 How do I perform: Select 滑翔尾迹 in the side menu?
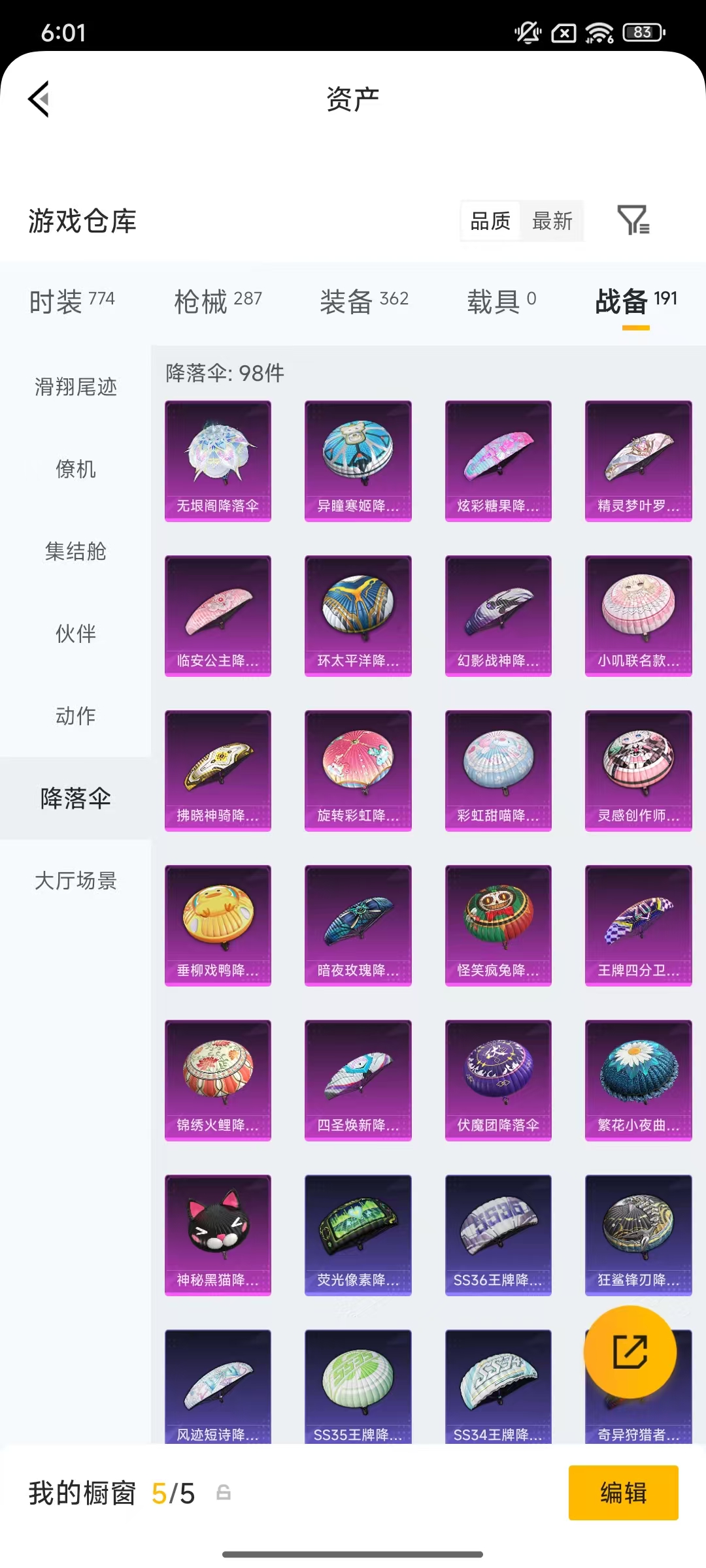point(76,387)
